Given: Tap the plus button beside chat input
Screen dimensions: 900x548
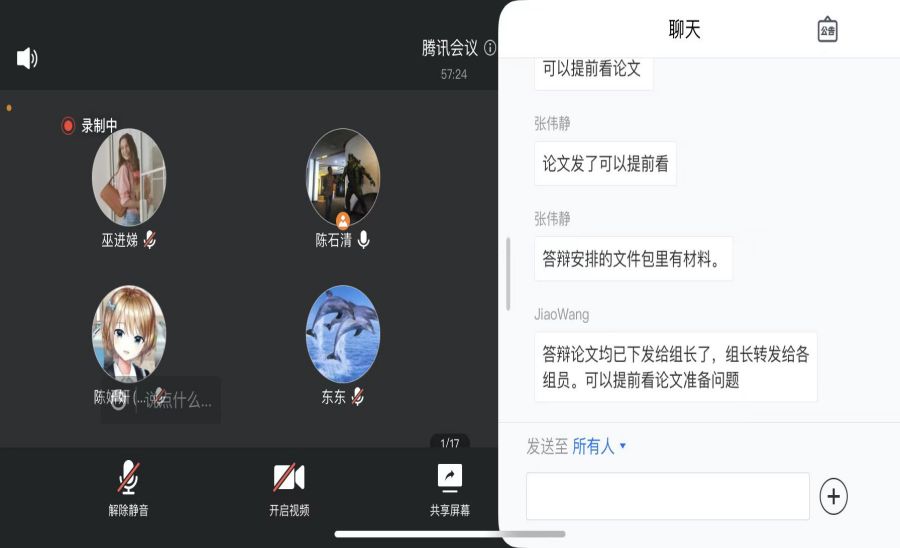Looking at the screenshot, I should tap(833, 496).
